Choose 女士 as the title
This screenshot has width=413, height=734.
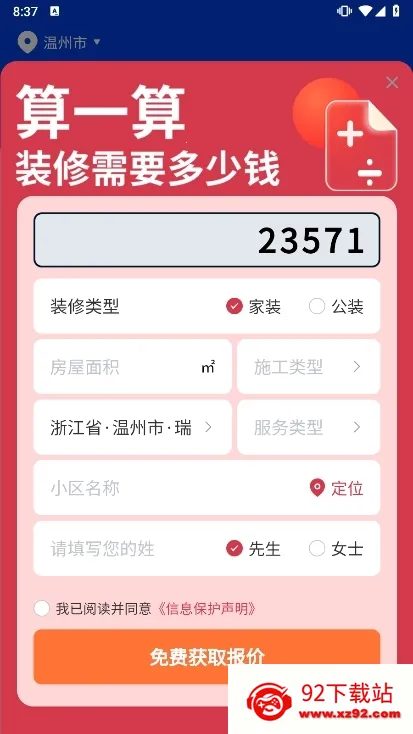(336, 548)
